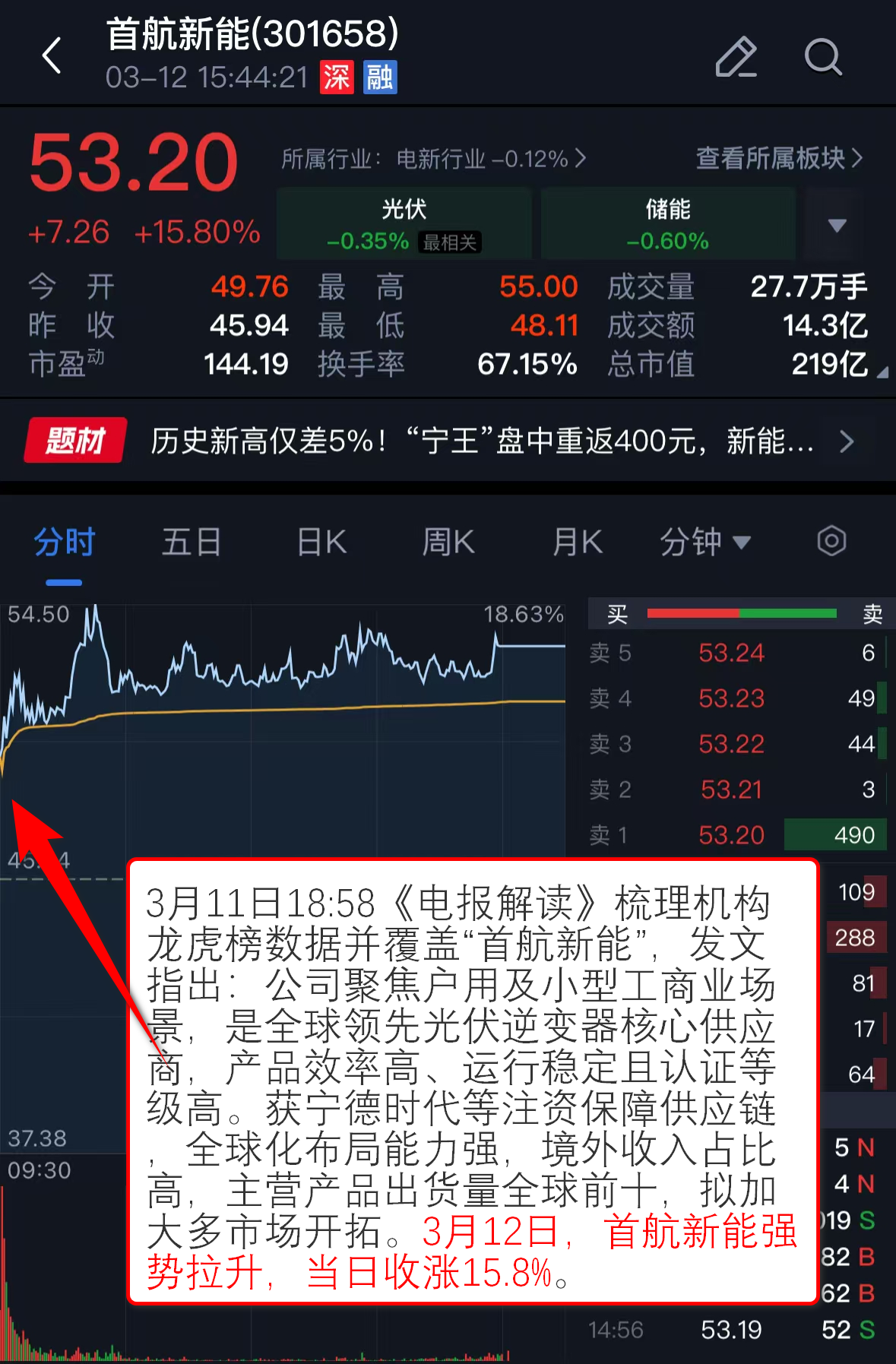Switch to the 五日 chart tab

pos(192,543)
